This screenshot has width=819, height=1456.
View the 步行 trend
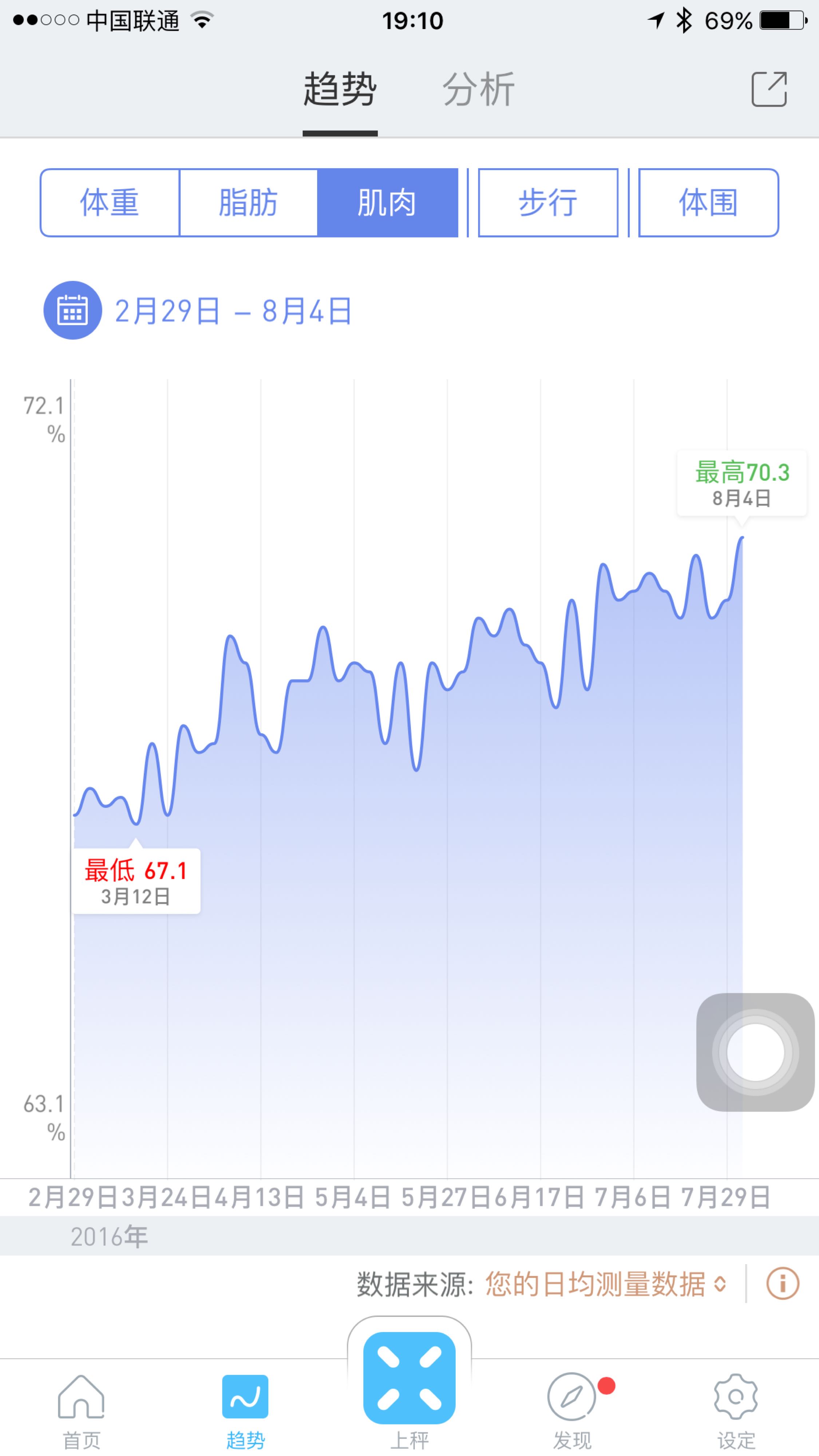click(x=548, y=202)
